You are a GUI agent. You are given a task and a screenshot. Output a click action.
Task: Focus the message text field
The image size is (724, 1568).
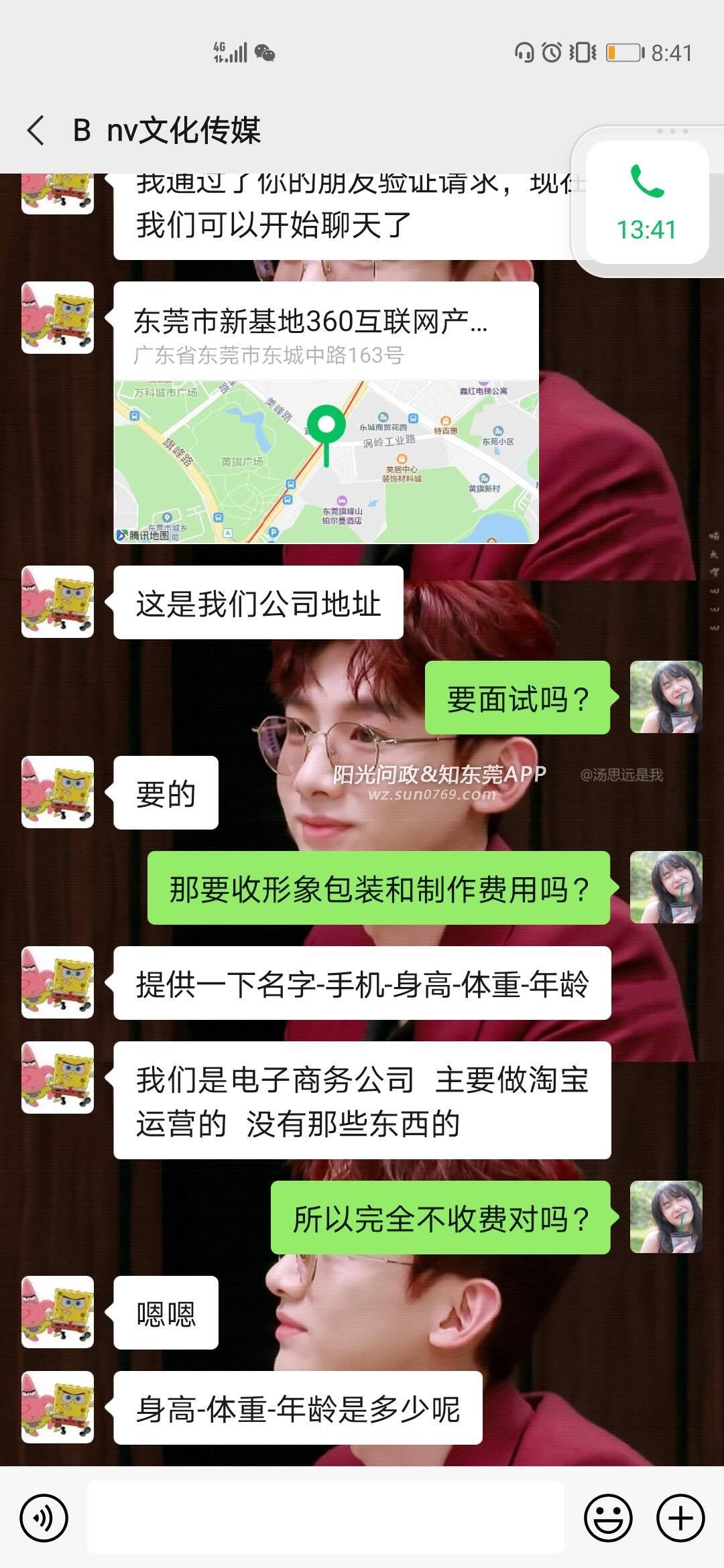[326, 1517]
